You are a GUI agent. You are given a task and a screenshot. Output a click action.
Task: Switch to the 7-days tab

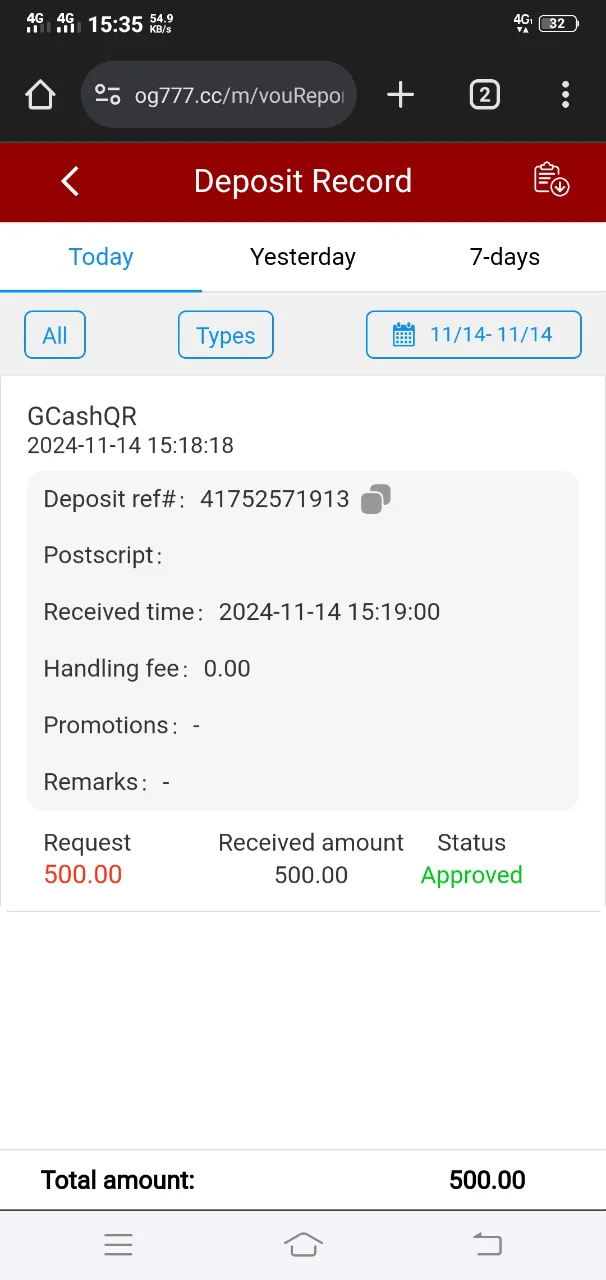click(x=505, y=257)
